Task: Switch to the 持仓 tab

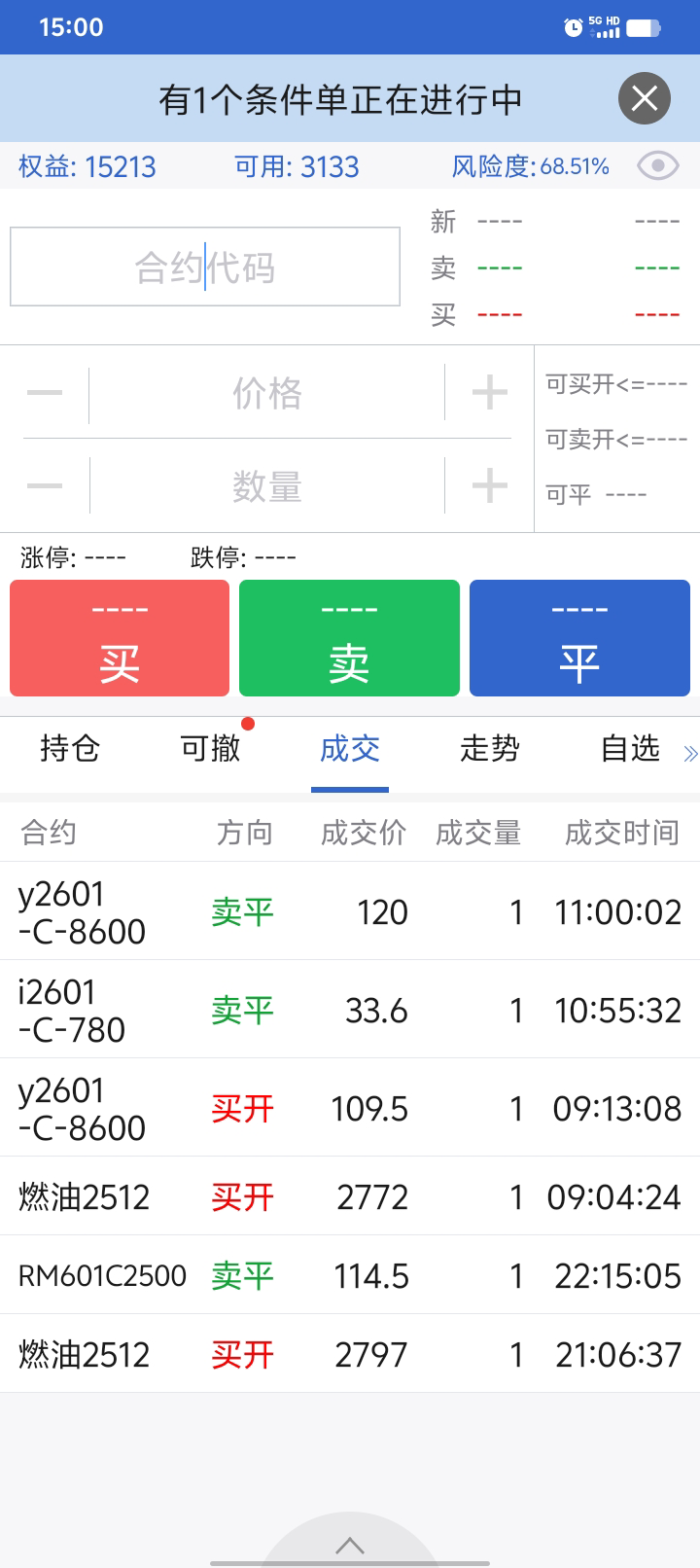Action: click(70, 748)
